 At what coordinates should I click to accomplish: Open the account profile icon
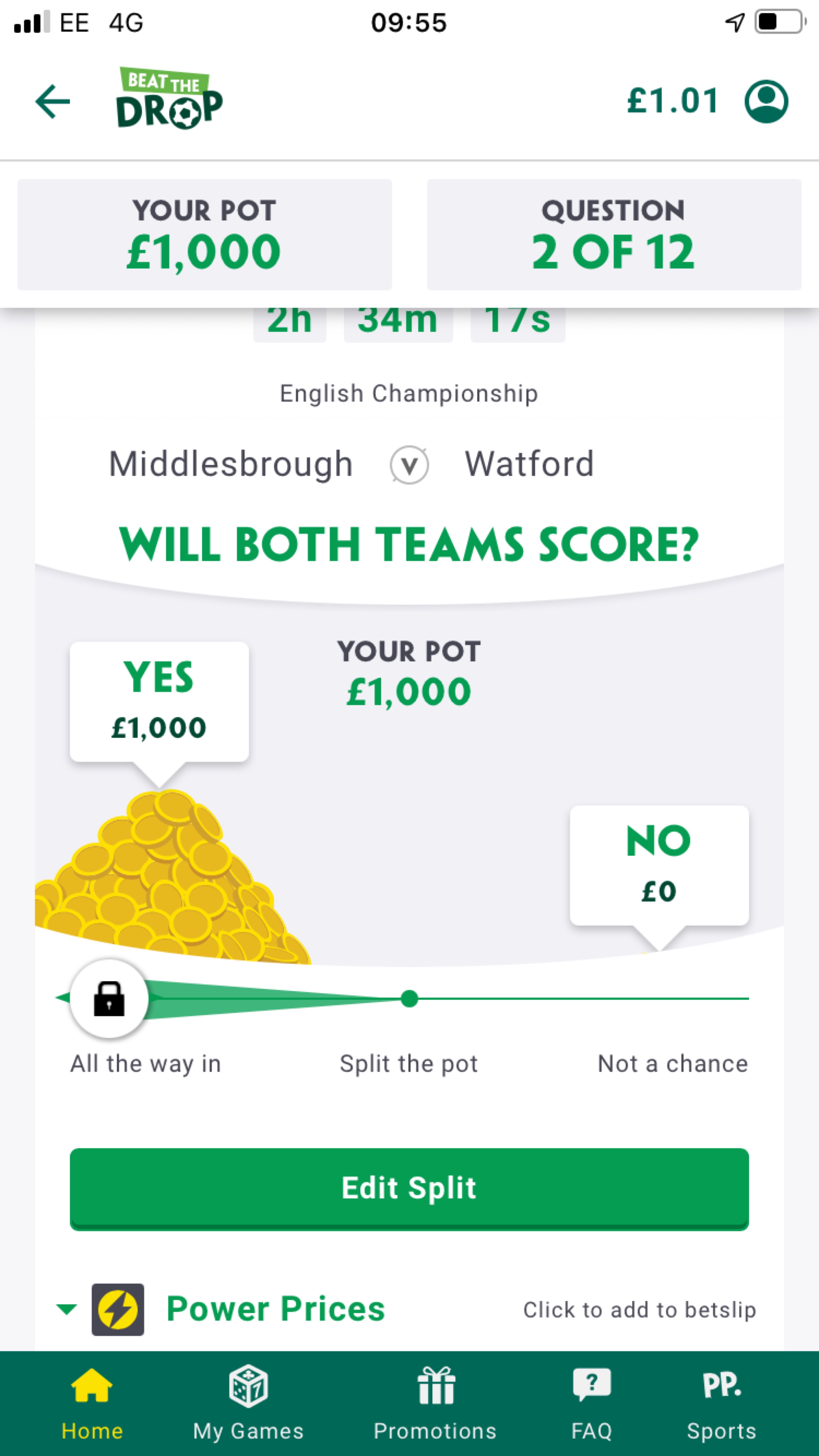(x=766, y=102)
